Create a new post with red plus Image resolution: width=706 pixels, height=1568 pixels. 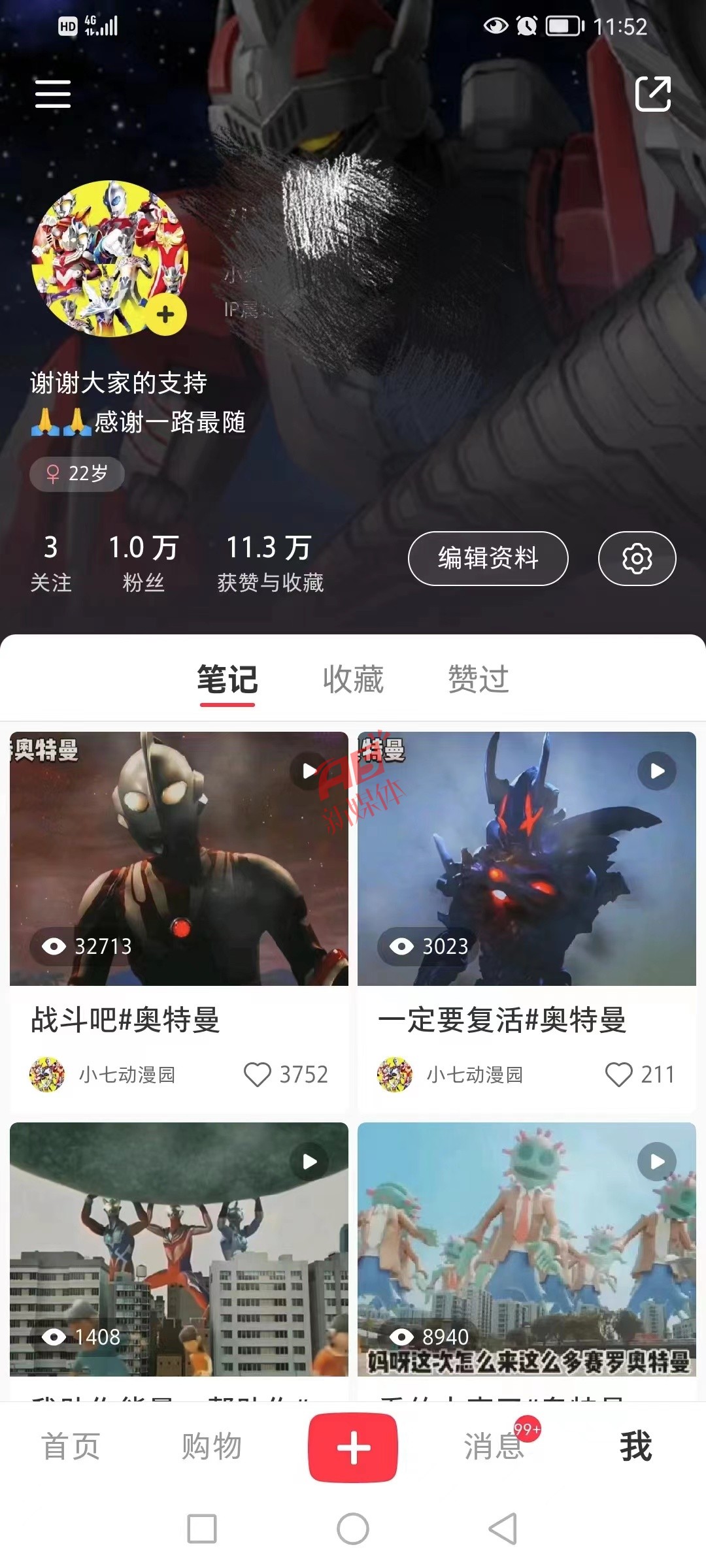point(353,1447)
